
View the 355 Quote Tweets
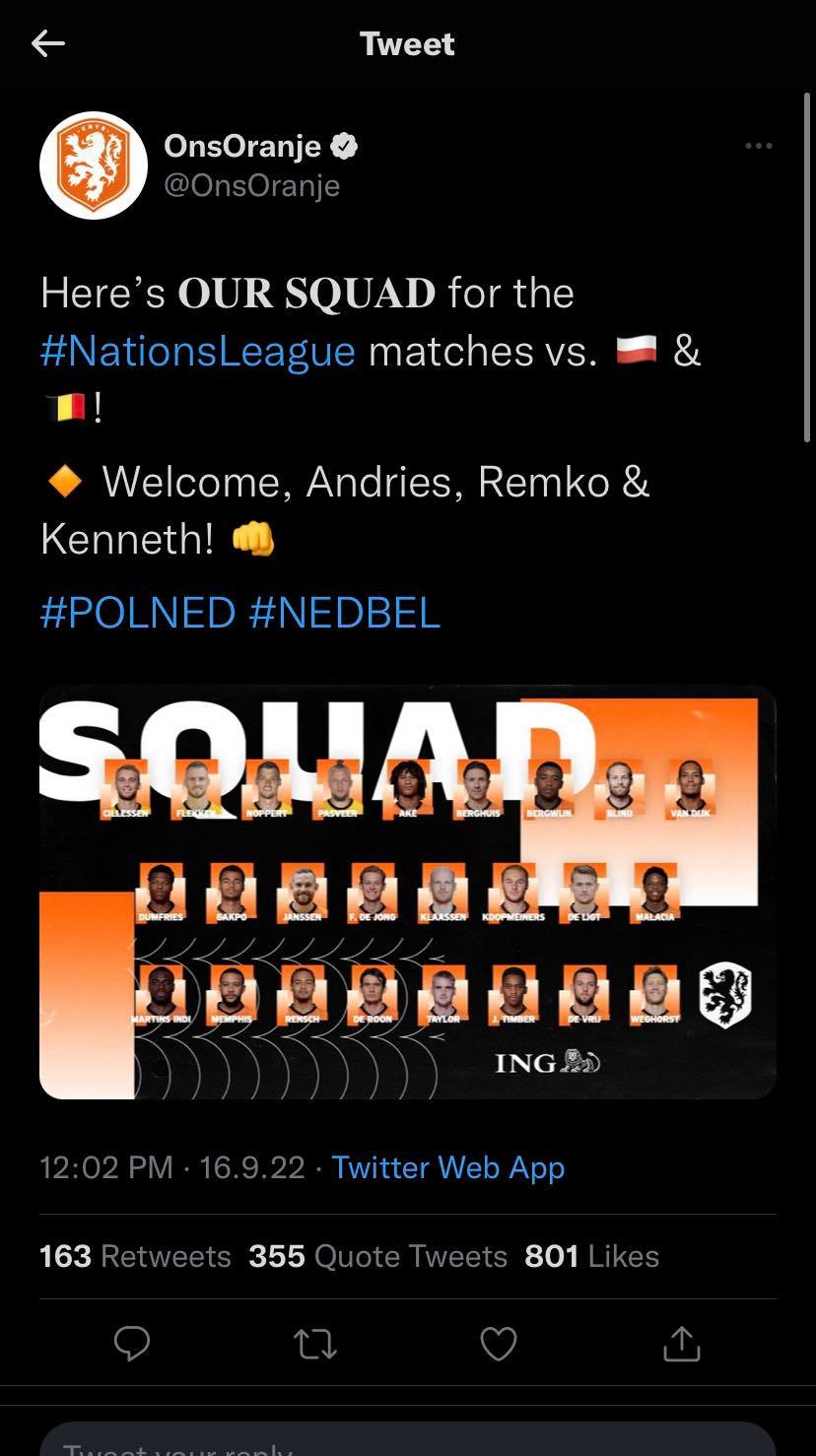pyautogui.click(x=377, y=1256)
